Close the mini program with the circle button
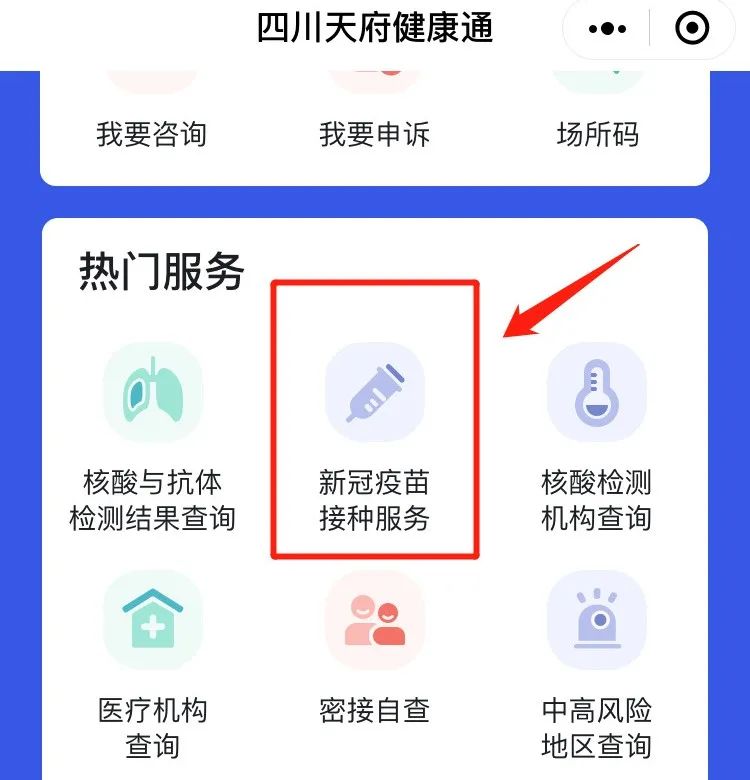 [692, 30]
